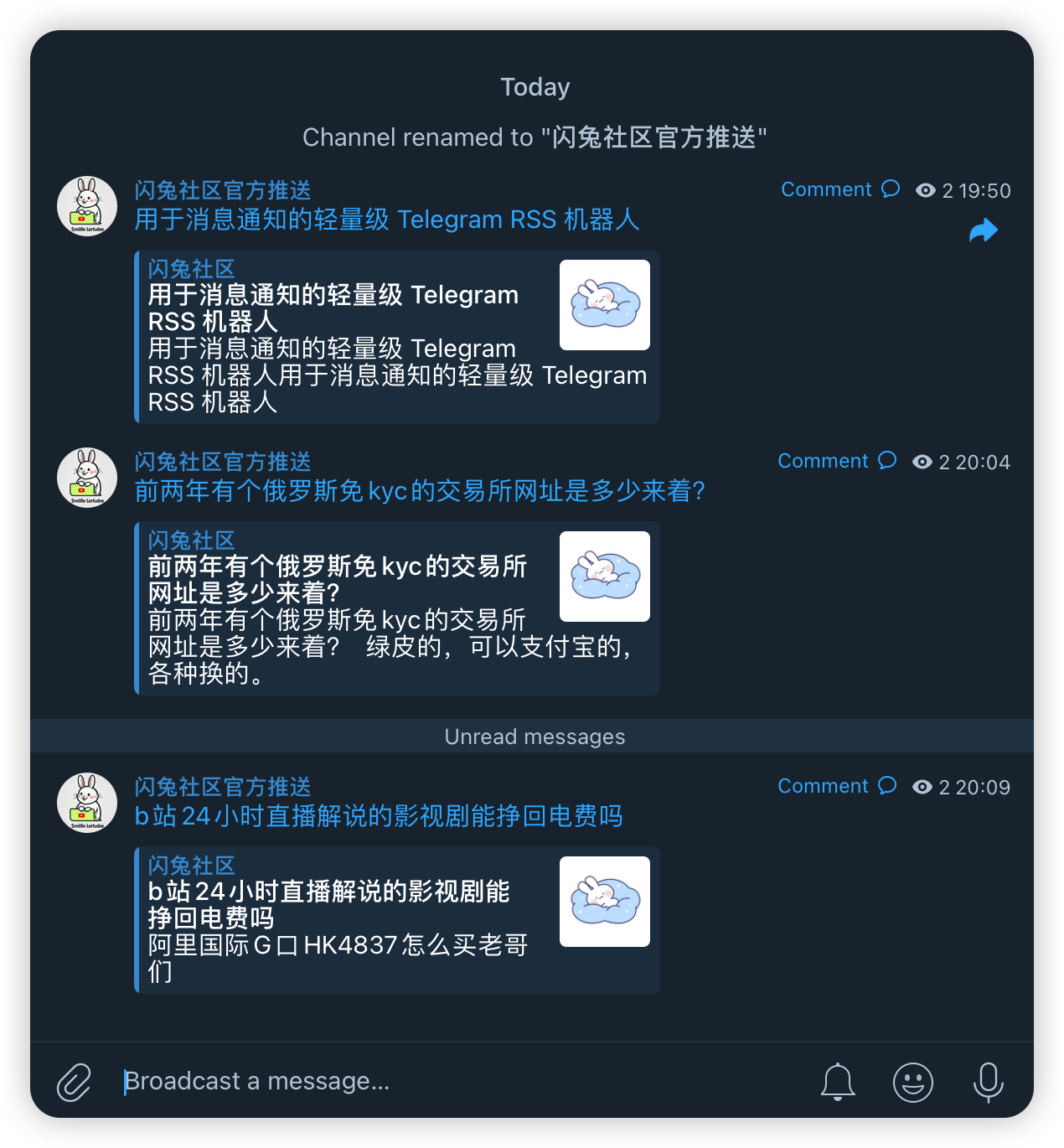Screen dimensions: 1064x1148
Task: Open the b站24小时直播 preview card
Action: 397,920
